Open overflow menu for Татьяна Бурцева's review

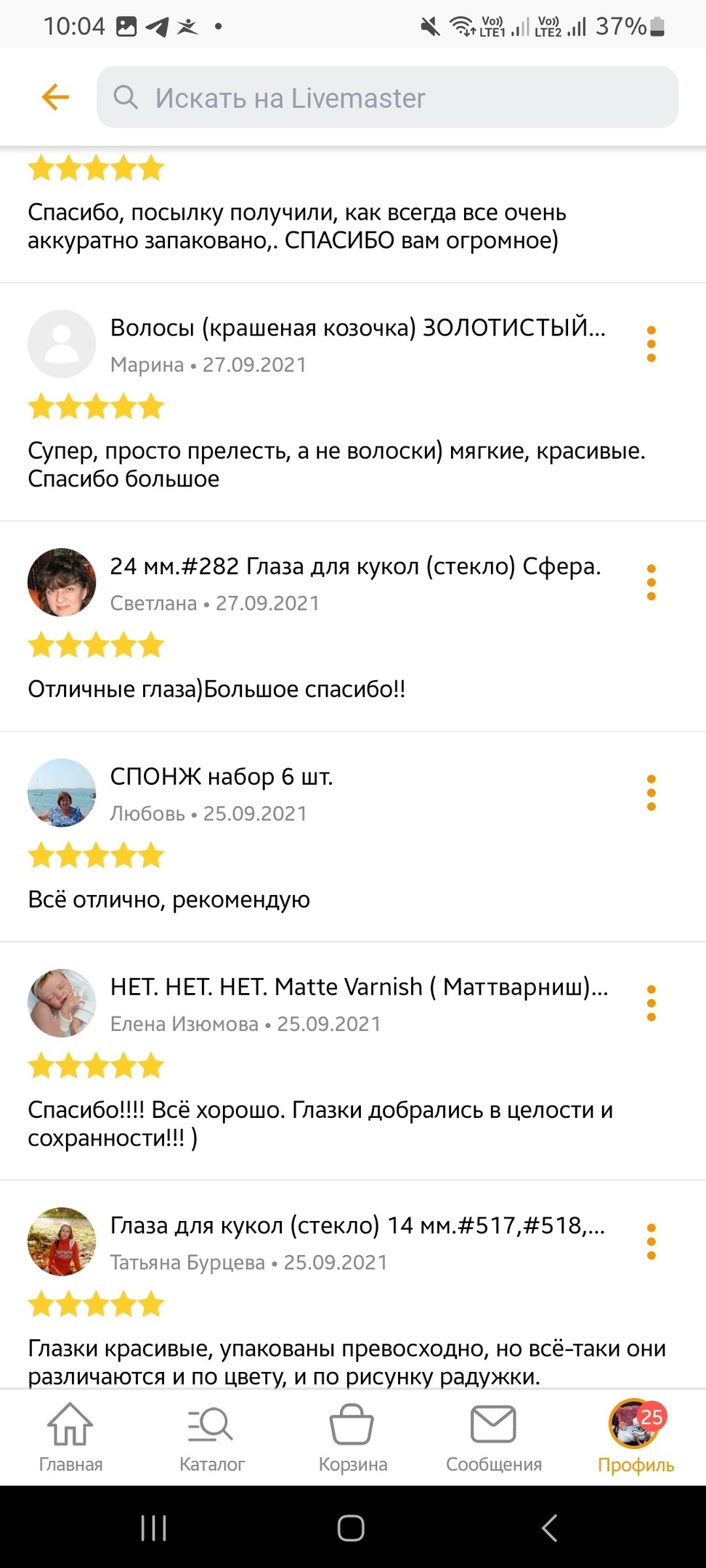[x=651, y=1242]
